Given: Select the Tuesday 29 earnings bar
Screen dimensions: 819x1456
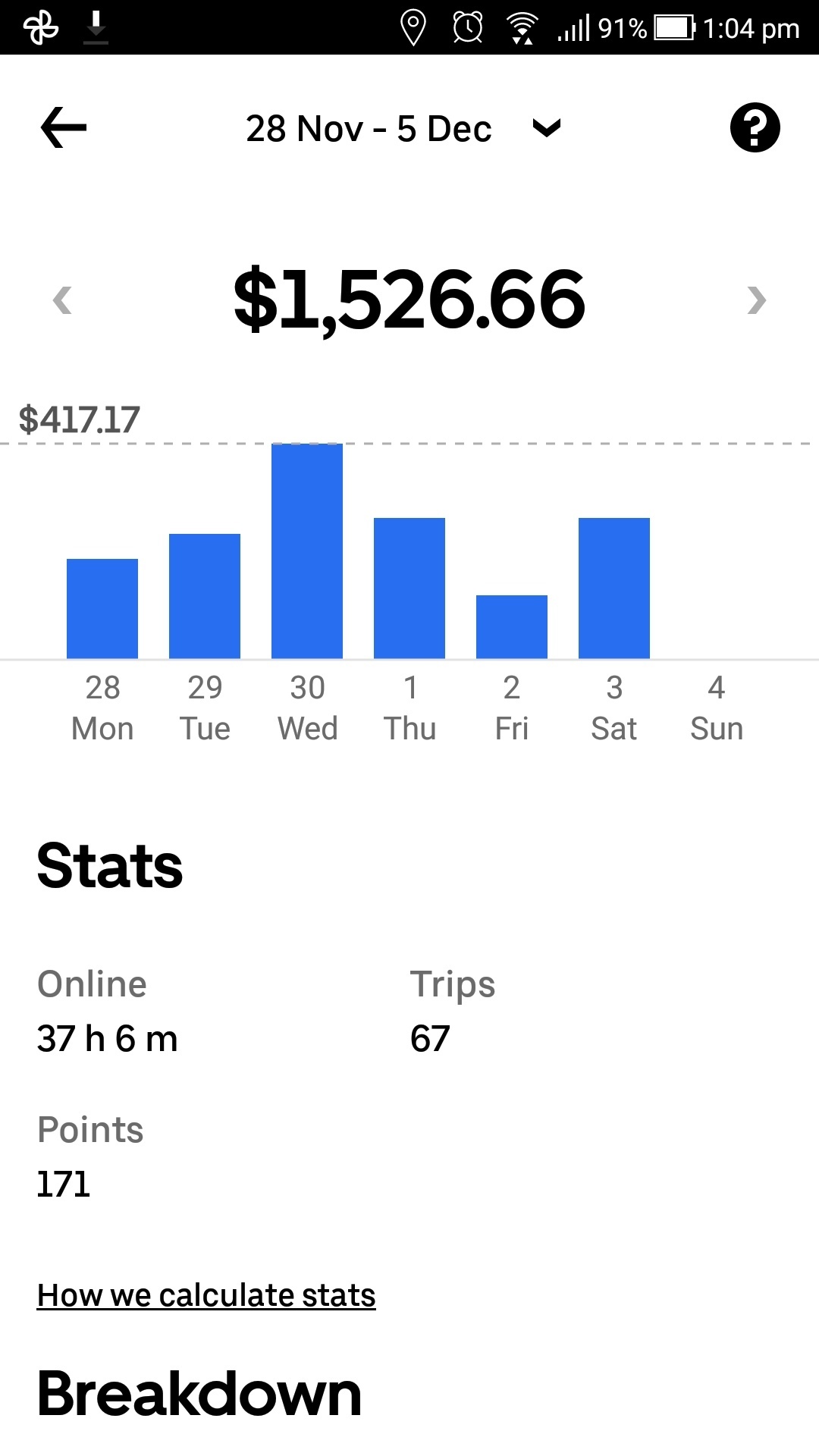Looking at the screenshot, I should tap(205, 596).
